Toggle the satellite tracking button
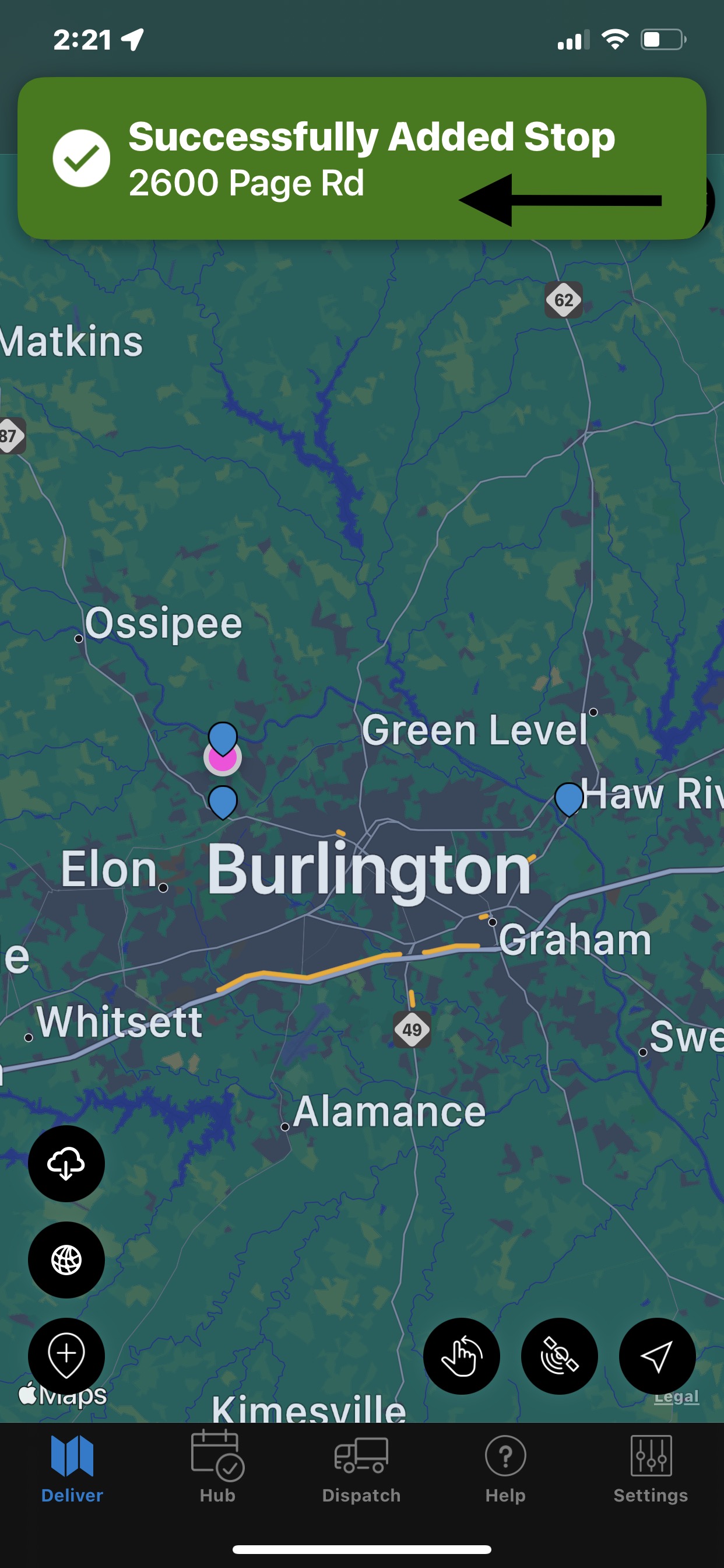Viewport: 724px width, 1568px height. (559, 1356)
